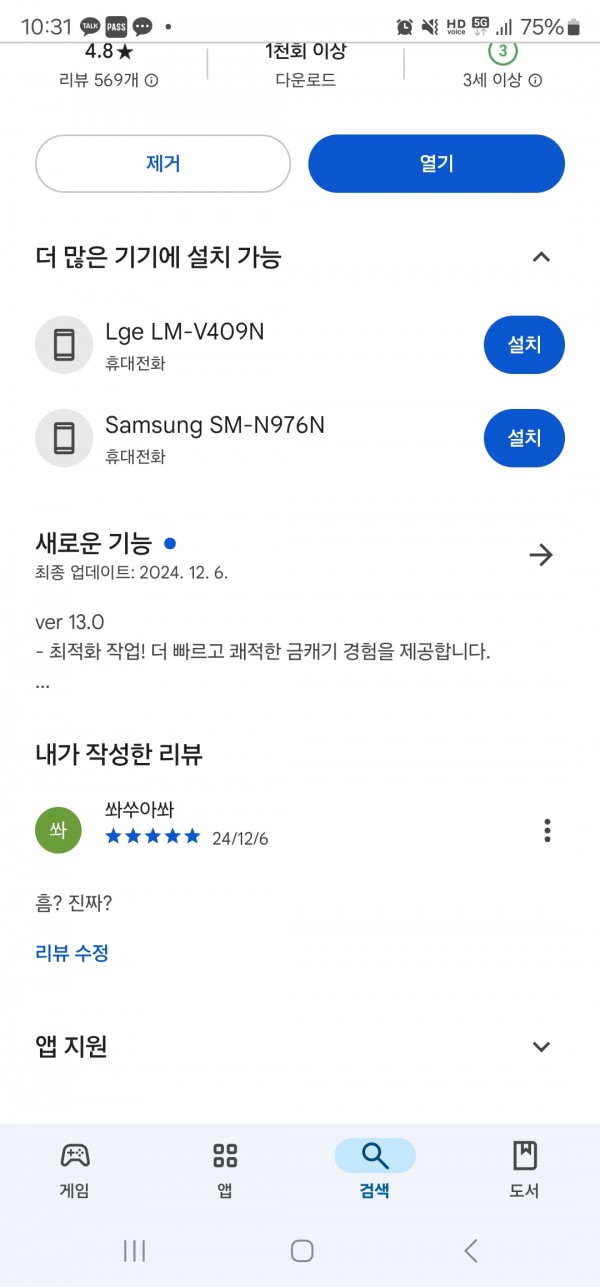
Task: Tap 리뷰 수정 to edit review
Action: pos(72,953)
